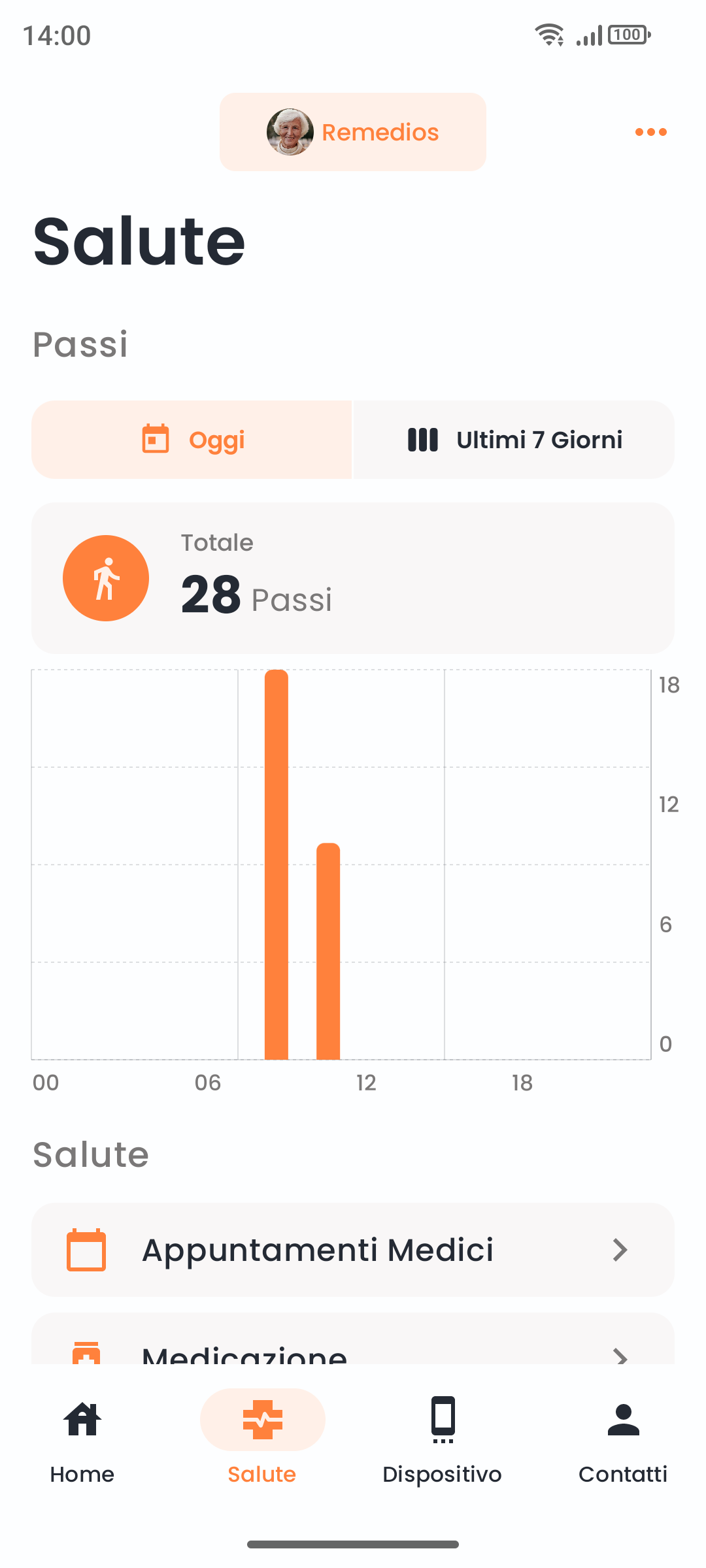Select the walking person steps icon
The height and width of the screenshot is (1568, 706).
coord(106,578)
